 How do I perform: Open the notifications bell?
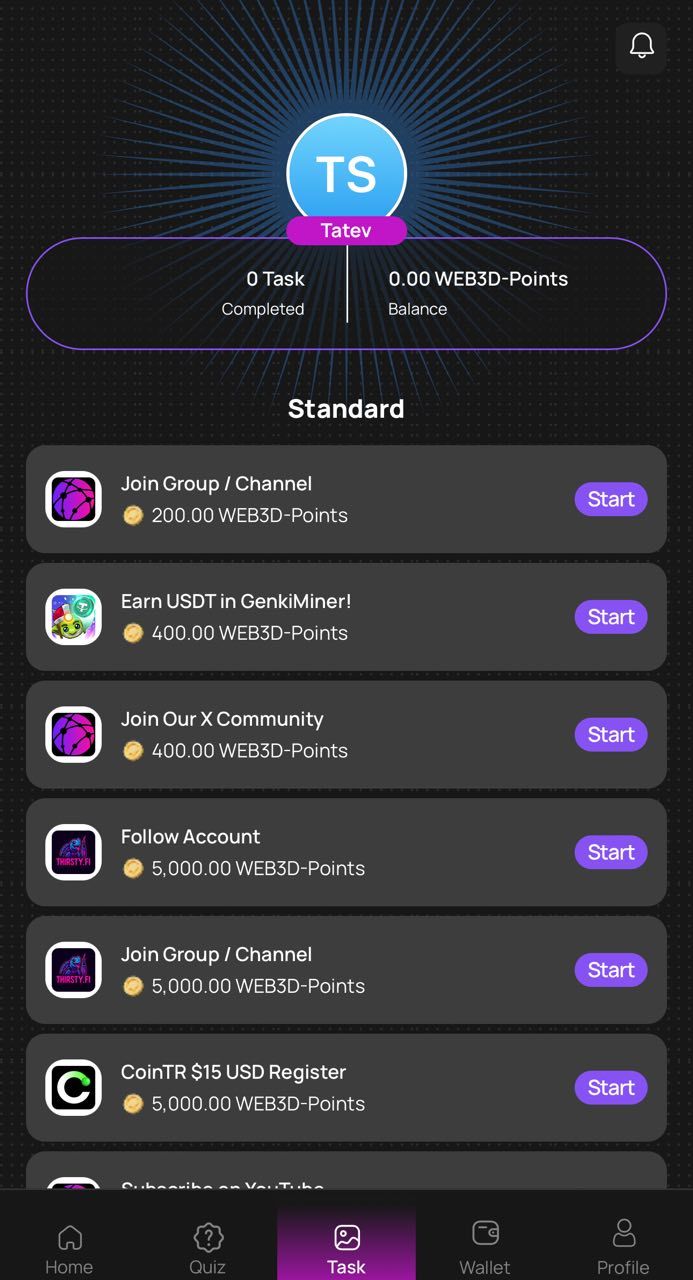641,46
